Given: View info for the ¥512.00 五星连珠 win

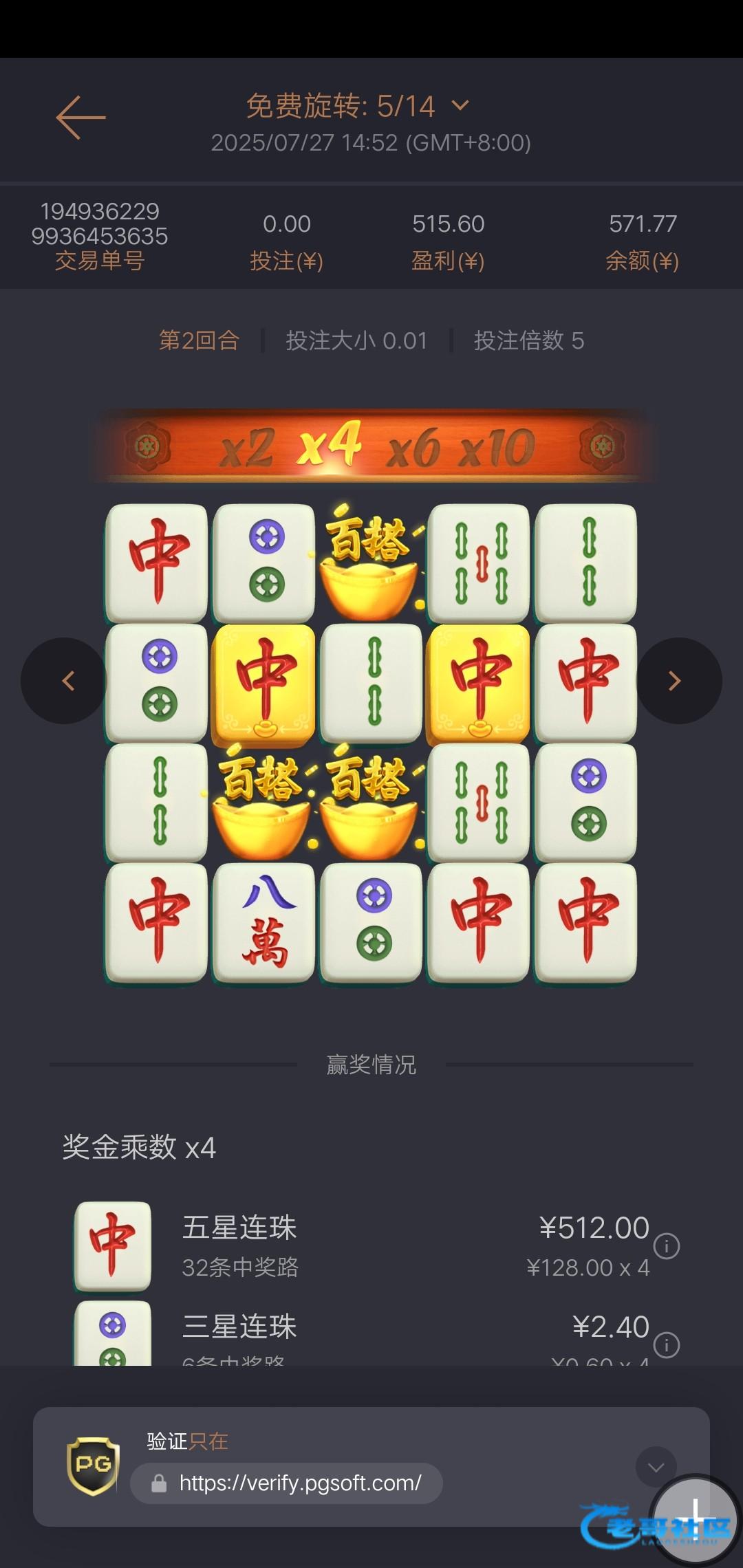Looking at the screenshot, I should pos(666,1246).
